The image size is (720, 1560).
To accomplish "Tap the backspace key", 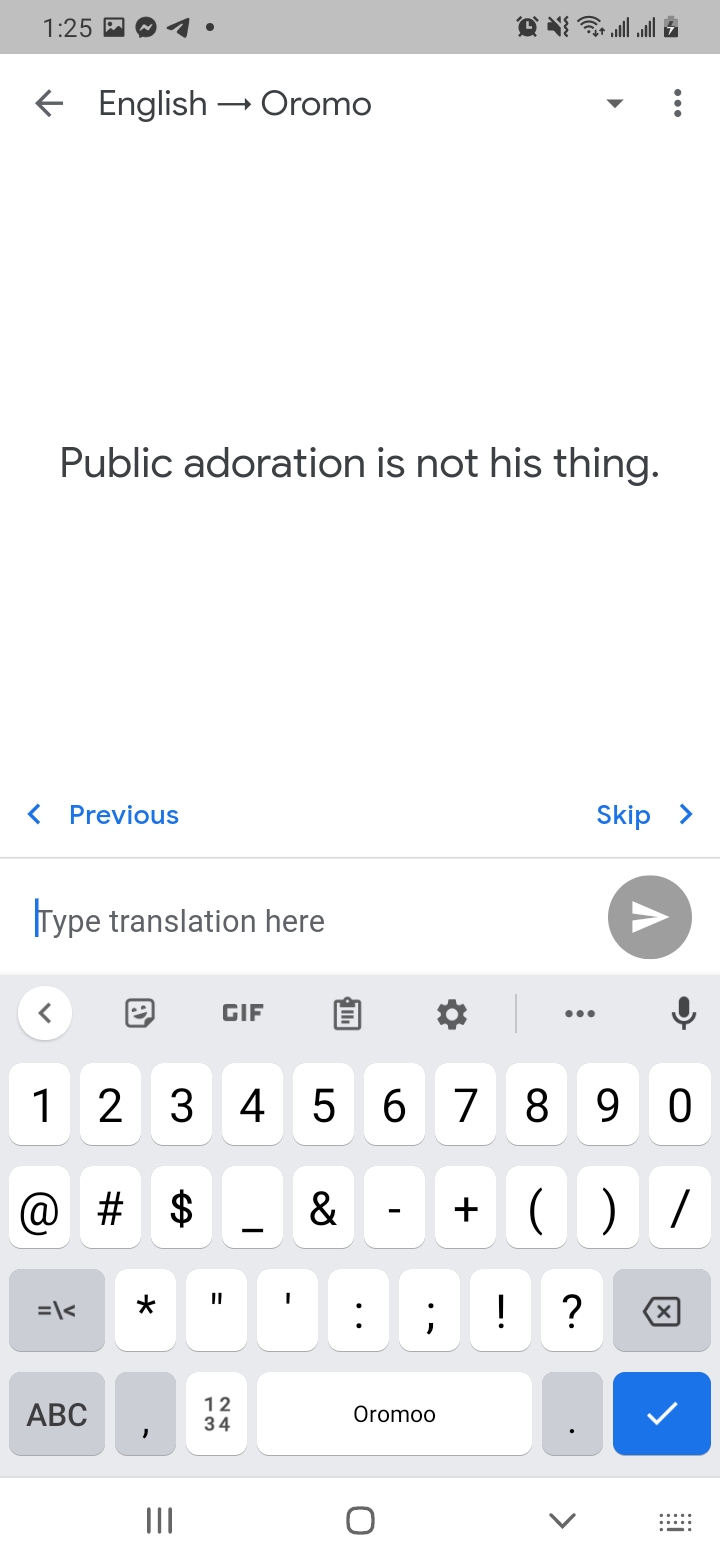I will (661, 1311).
